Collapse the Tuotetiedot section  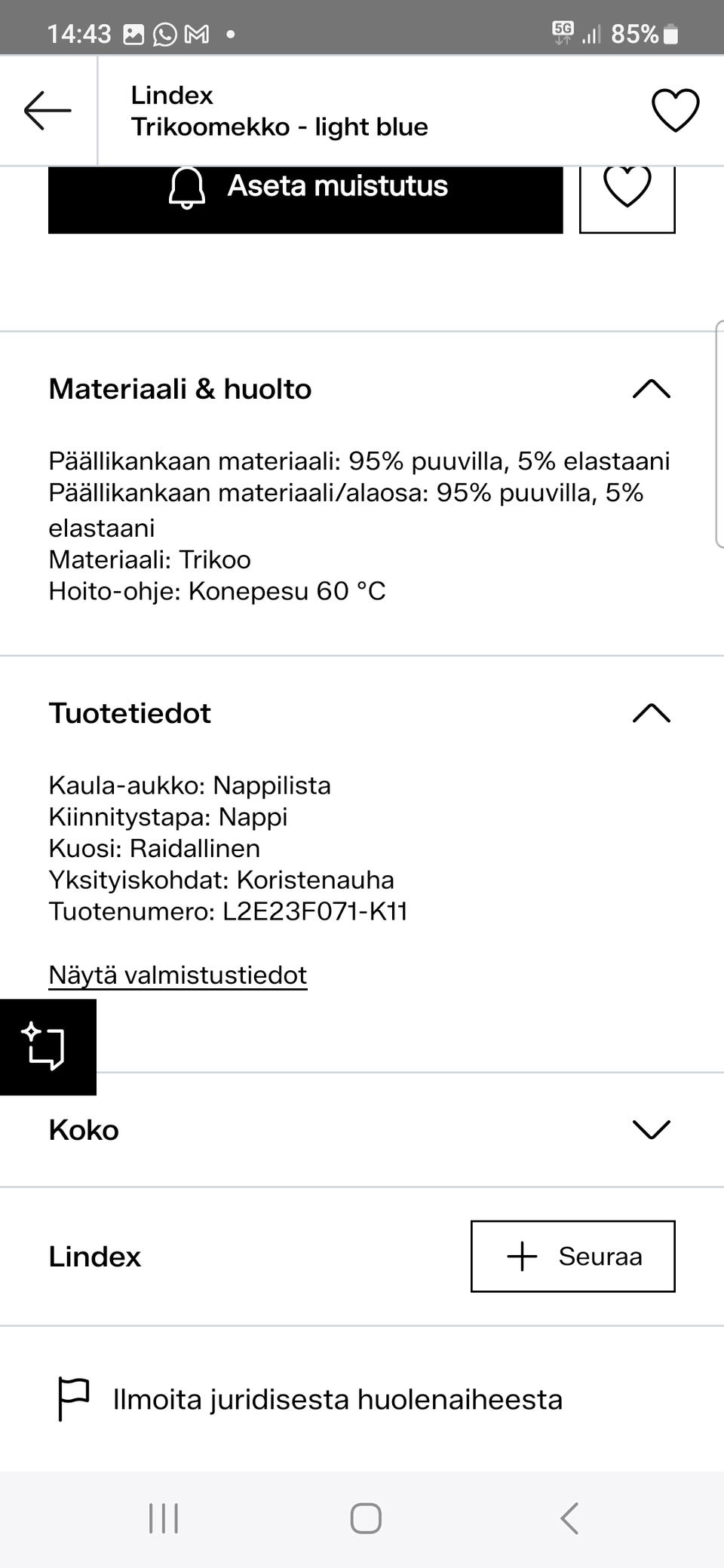click(652, 712)
